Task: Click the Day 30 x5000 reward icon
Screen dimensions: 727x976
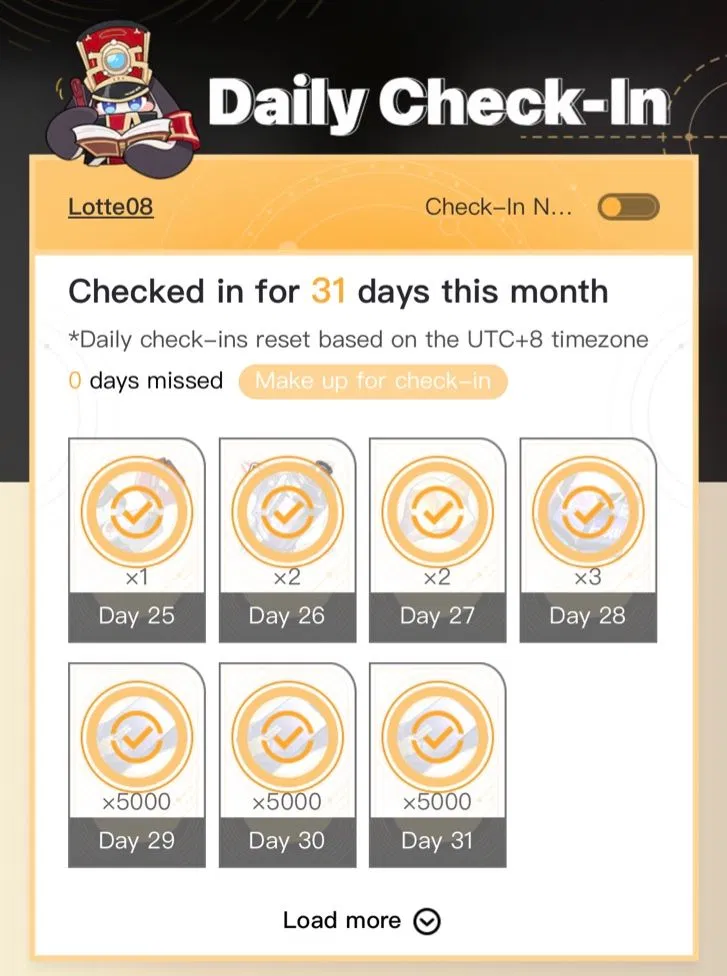Action: (288, 735)
